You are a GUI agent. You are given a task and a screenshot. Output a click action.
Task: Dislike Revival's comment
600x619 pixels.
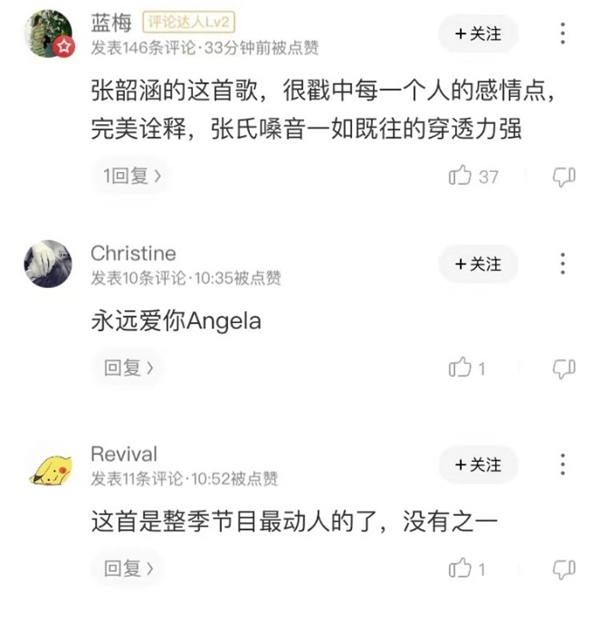click(564, 568)
